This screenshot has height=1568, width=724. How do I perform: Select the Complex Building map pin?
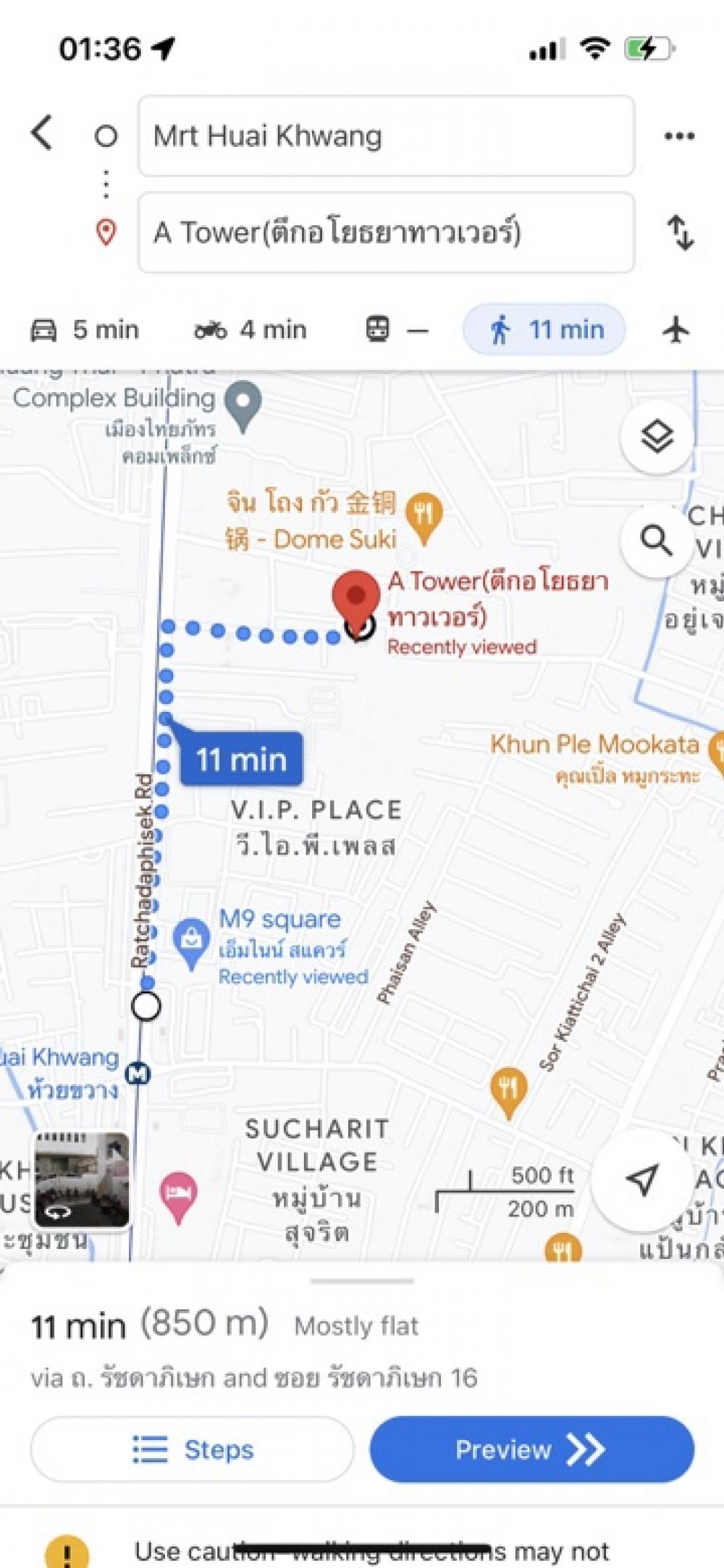tap(243, 405)
